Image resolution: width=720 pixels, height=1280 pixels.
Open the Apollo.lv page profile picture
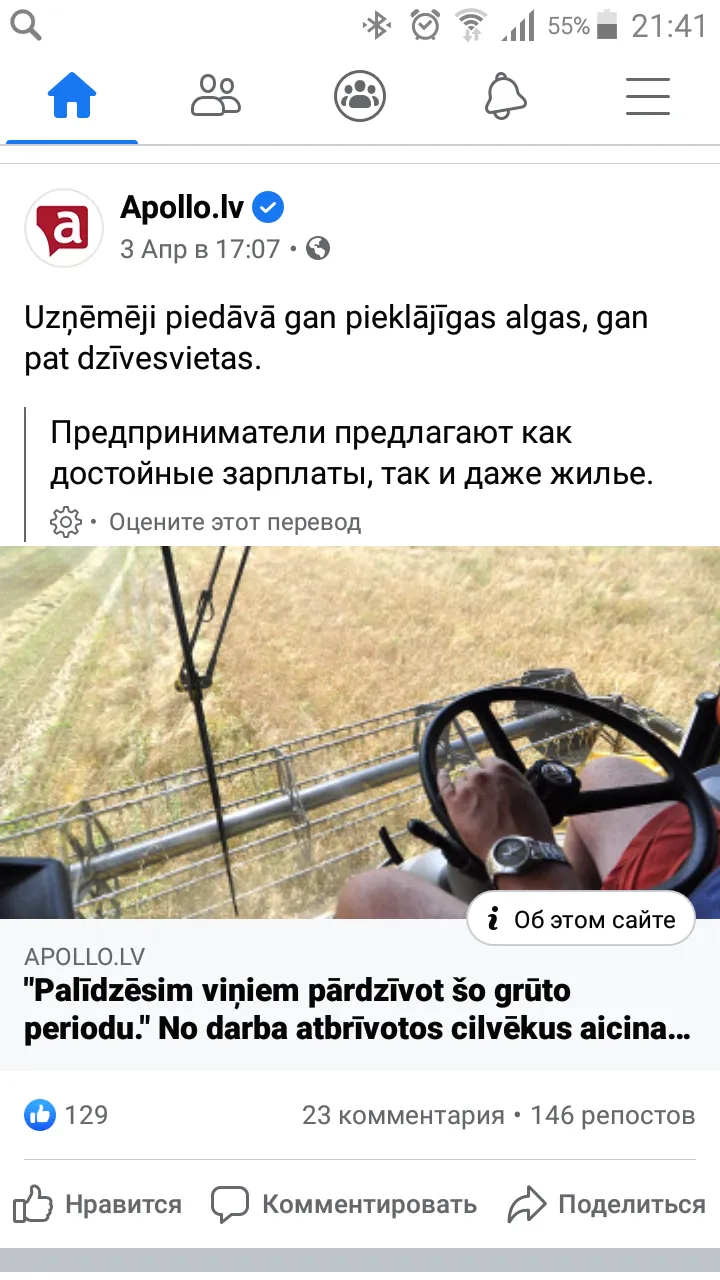tap(64, 228)
